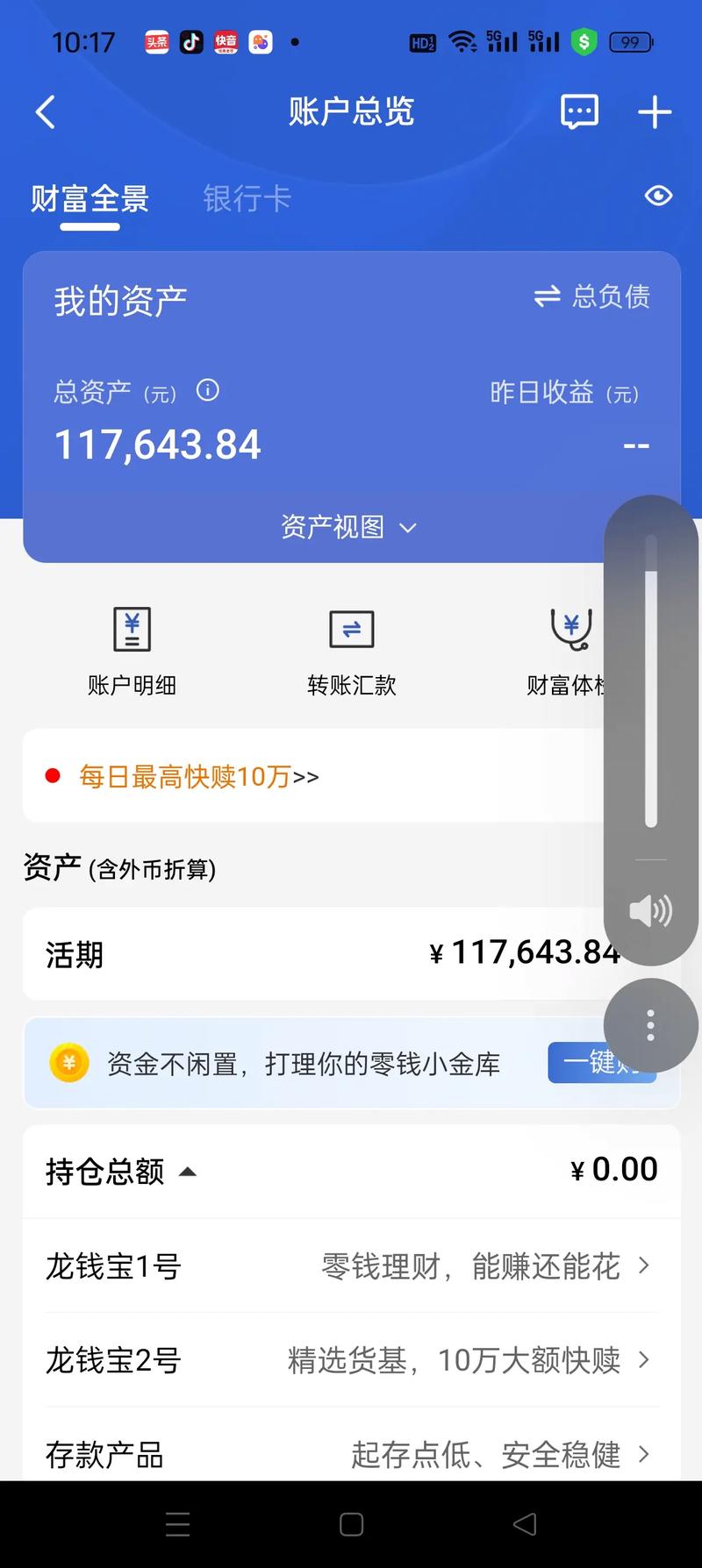The width and height of the screenshot is (702, 1568).
Task: Open 存款产品 row
Action: (351, 1452)
